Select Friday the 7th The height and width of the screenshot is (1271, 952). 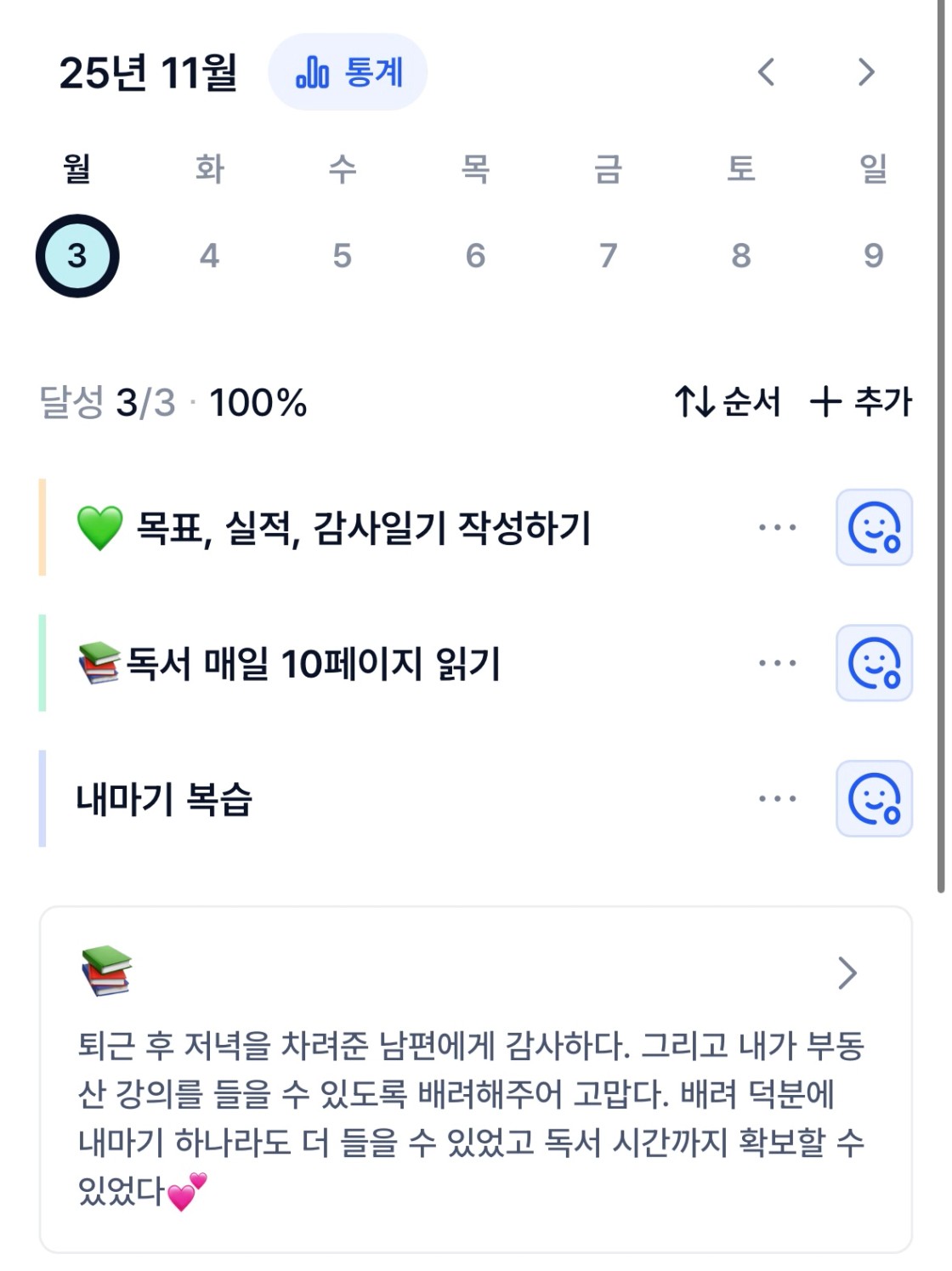[x=608, y=256]
